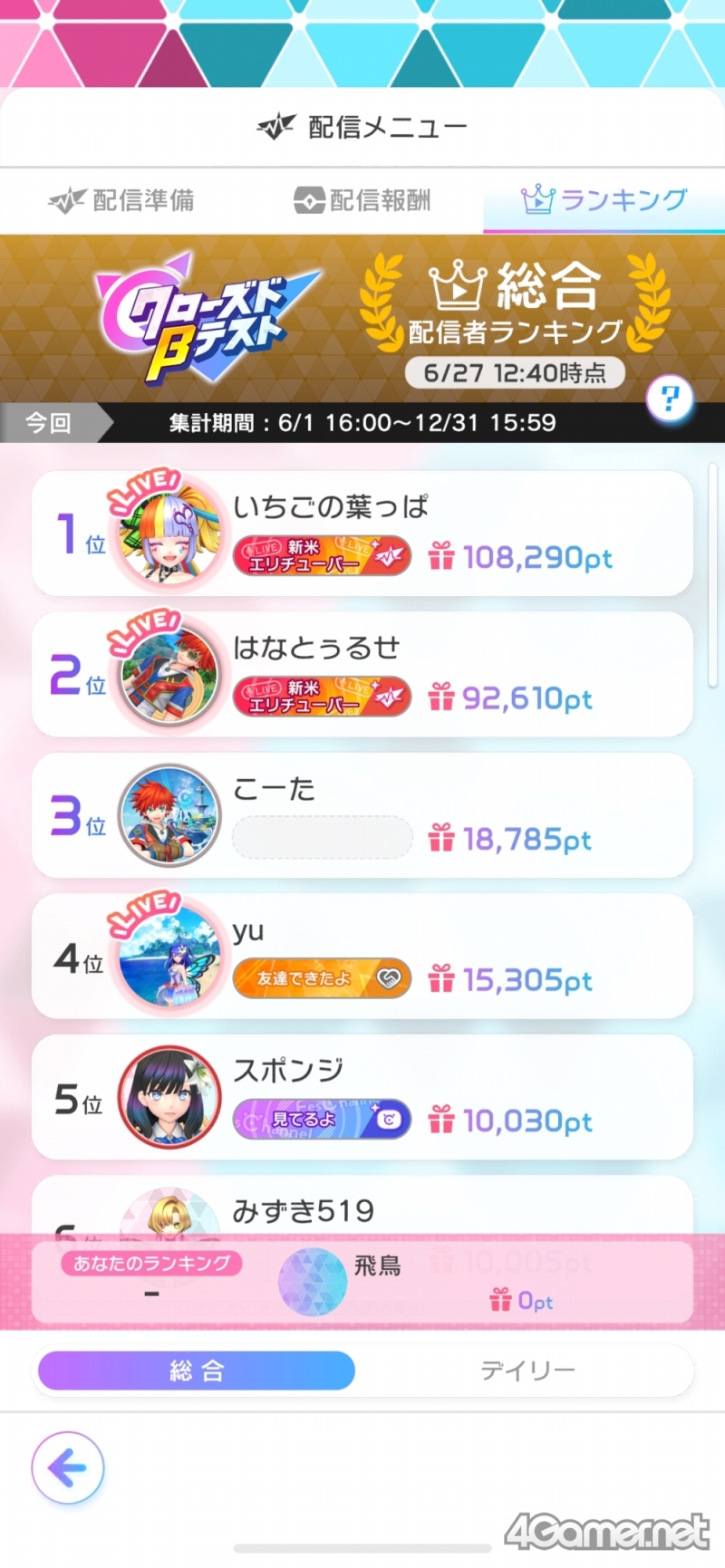The height and width of the screenshot is (1568, 725).
Task: Switch to the デイリー ranking
Action: tap(527, 1371)
